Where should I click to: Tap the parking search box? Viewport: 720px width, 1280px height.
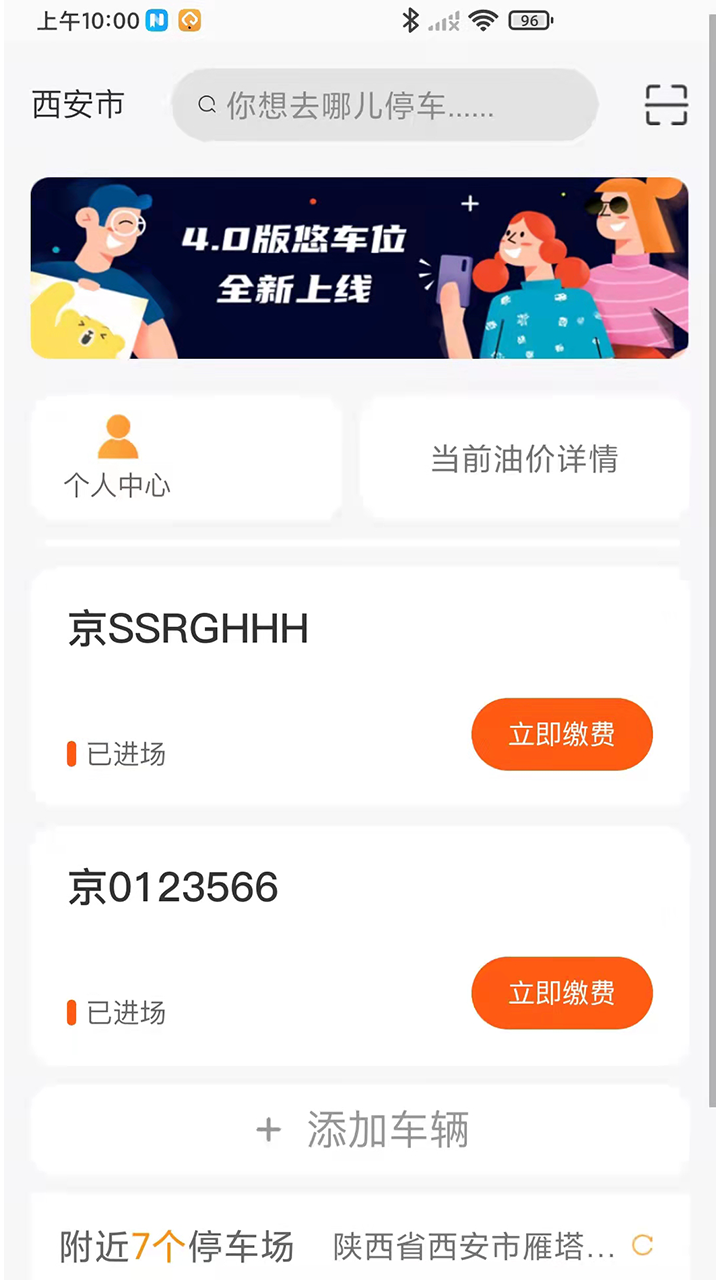pos(385,105)
